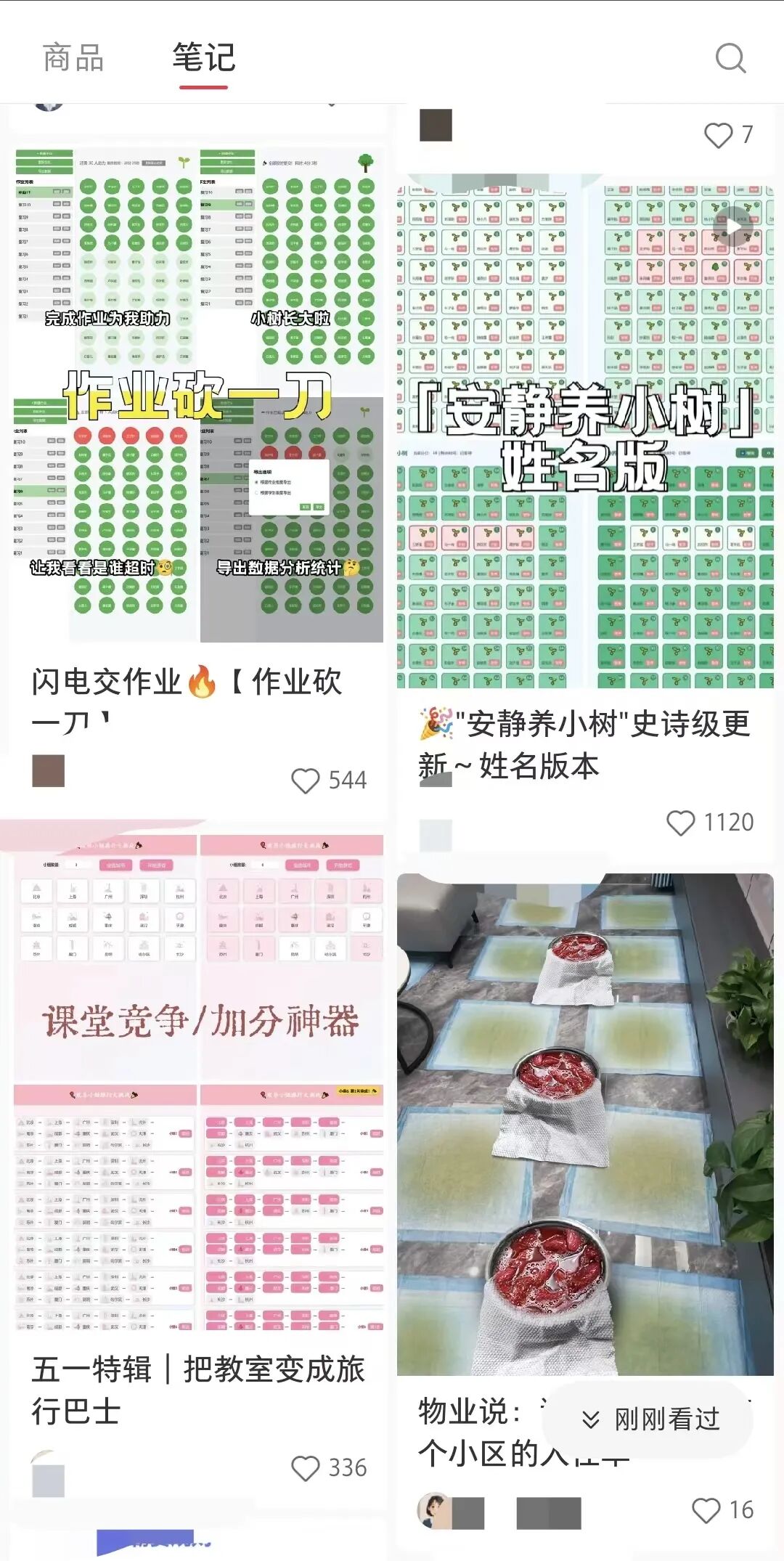The width and height of the screenshot is (784, 1561).
Task: Tap the 刚刚看过 button
Action: point(650,1419)
